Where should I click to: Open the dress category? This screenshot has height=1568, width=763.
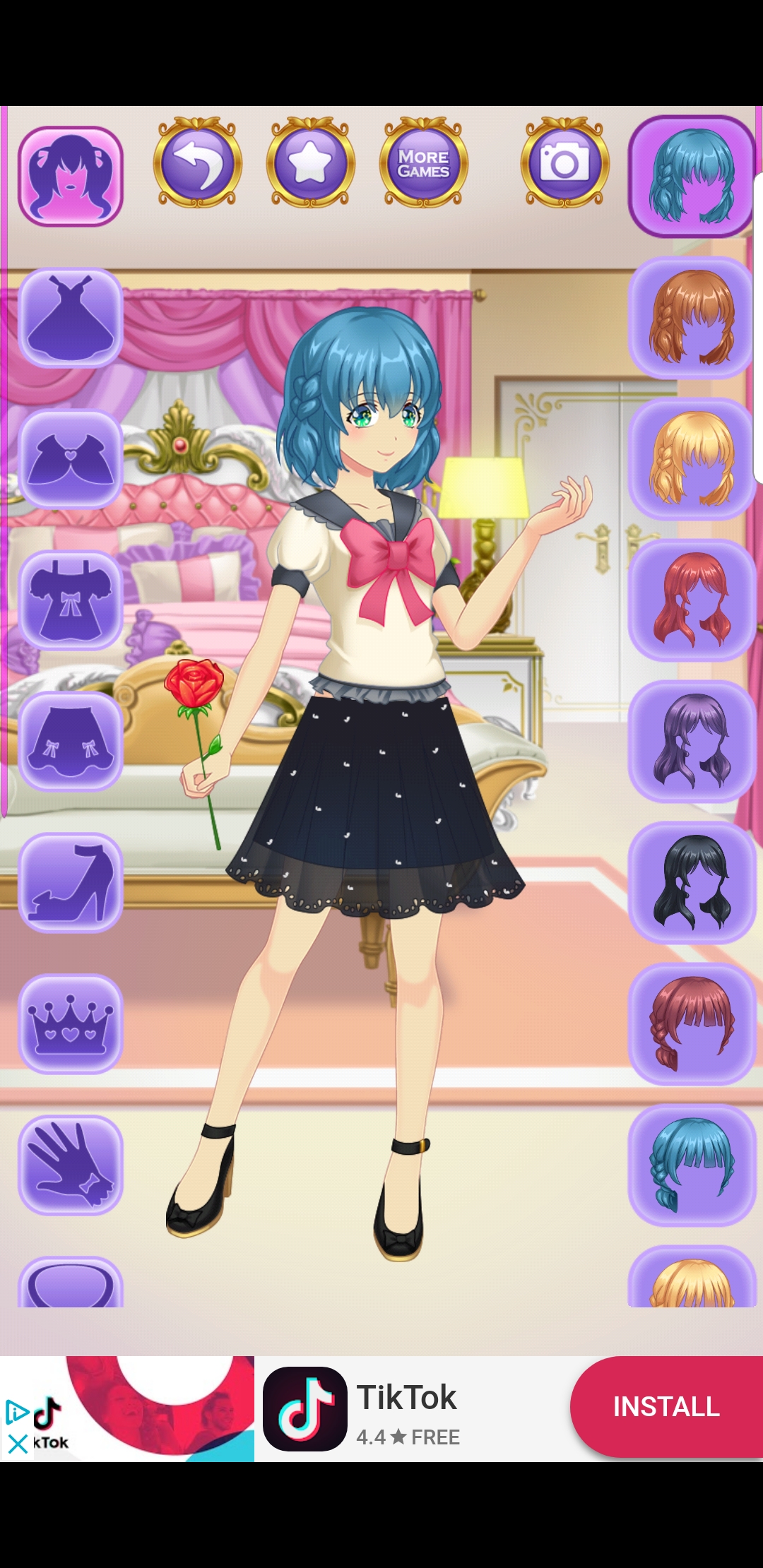[71, 318]
